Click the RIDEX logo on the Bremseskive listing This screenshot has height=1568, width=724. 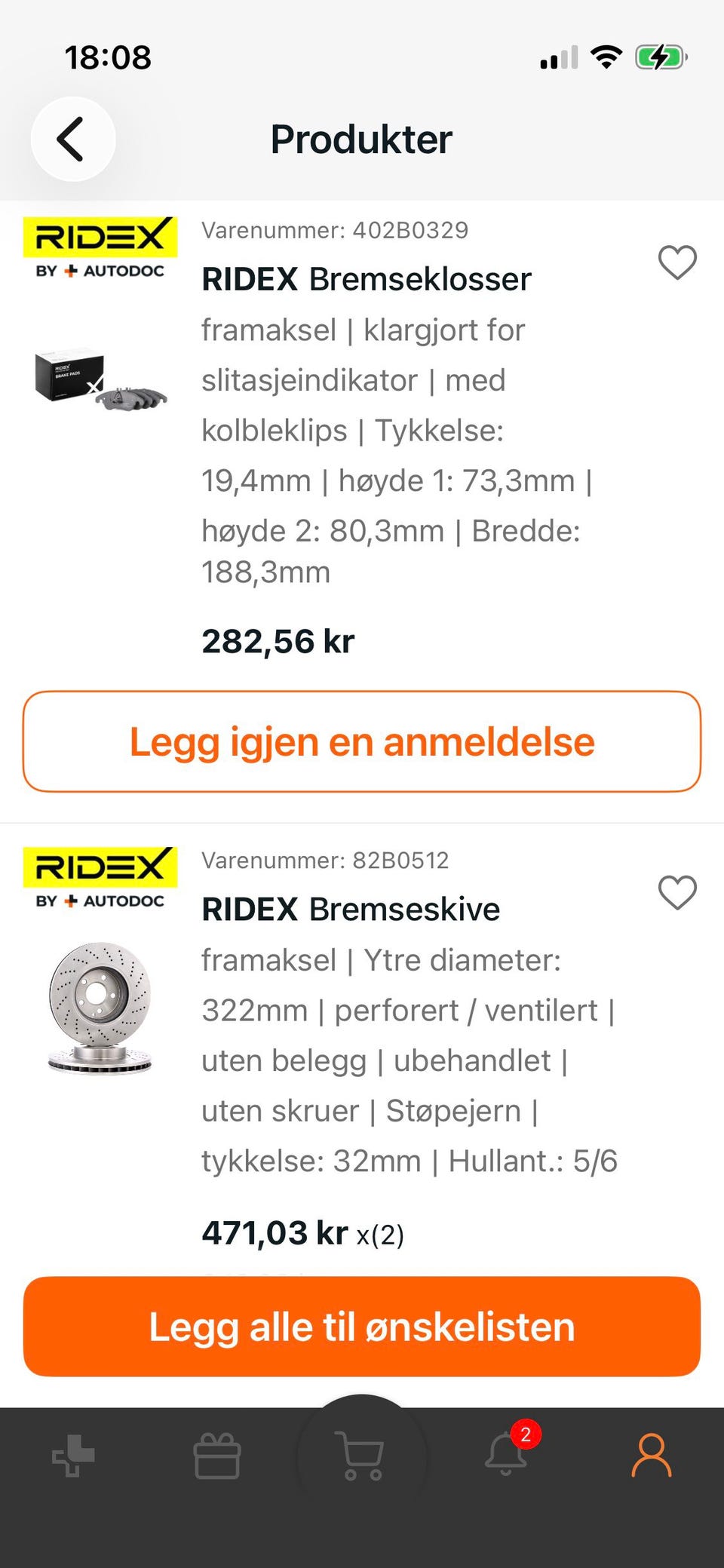(x=98, y=879)
